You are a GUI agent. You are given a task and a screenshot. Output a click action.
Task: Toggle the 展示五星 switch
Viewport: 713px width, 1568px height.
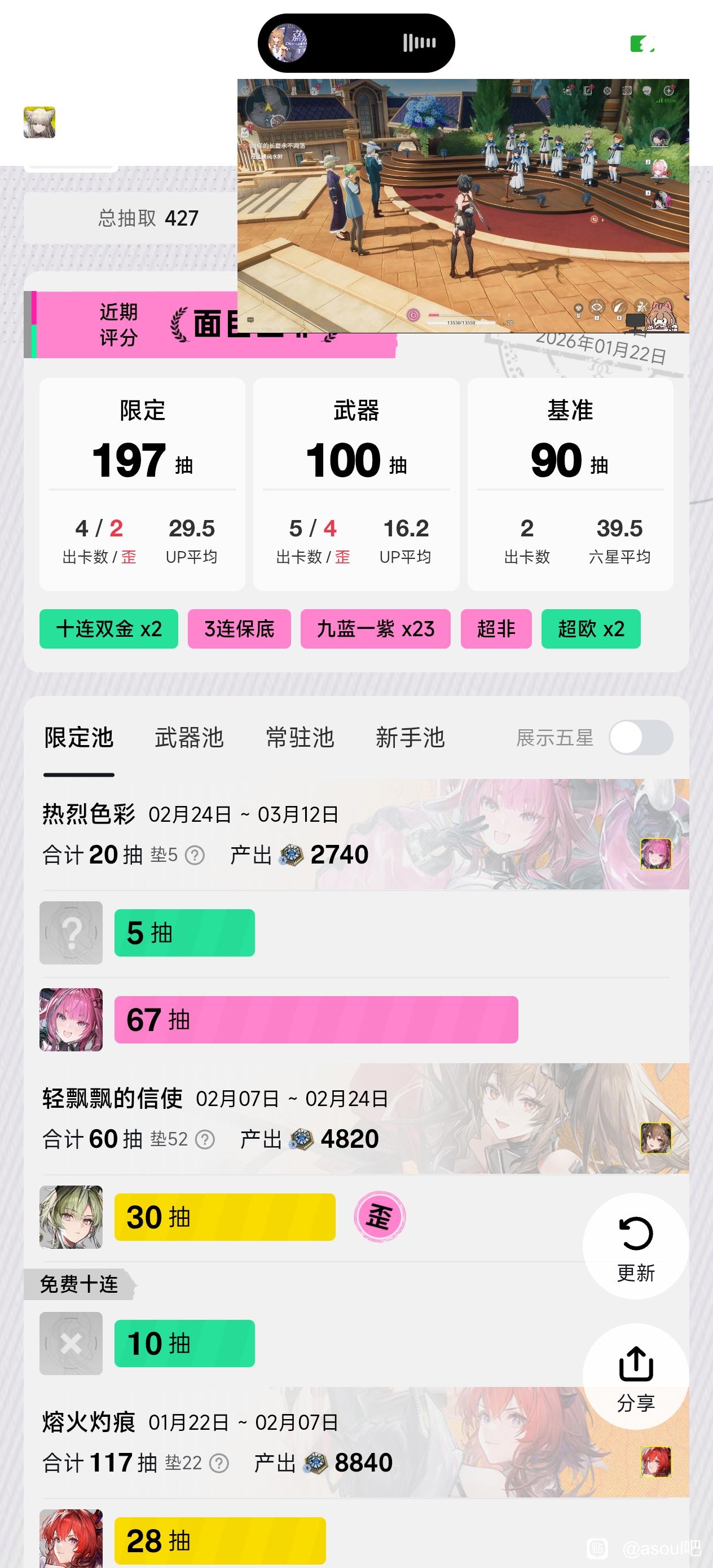pyautogui.click(x=641, y=738)
